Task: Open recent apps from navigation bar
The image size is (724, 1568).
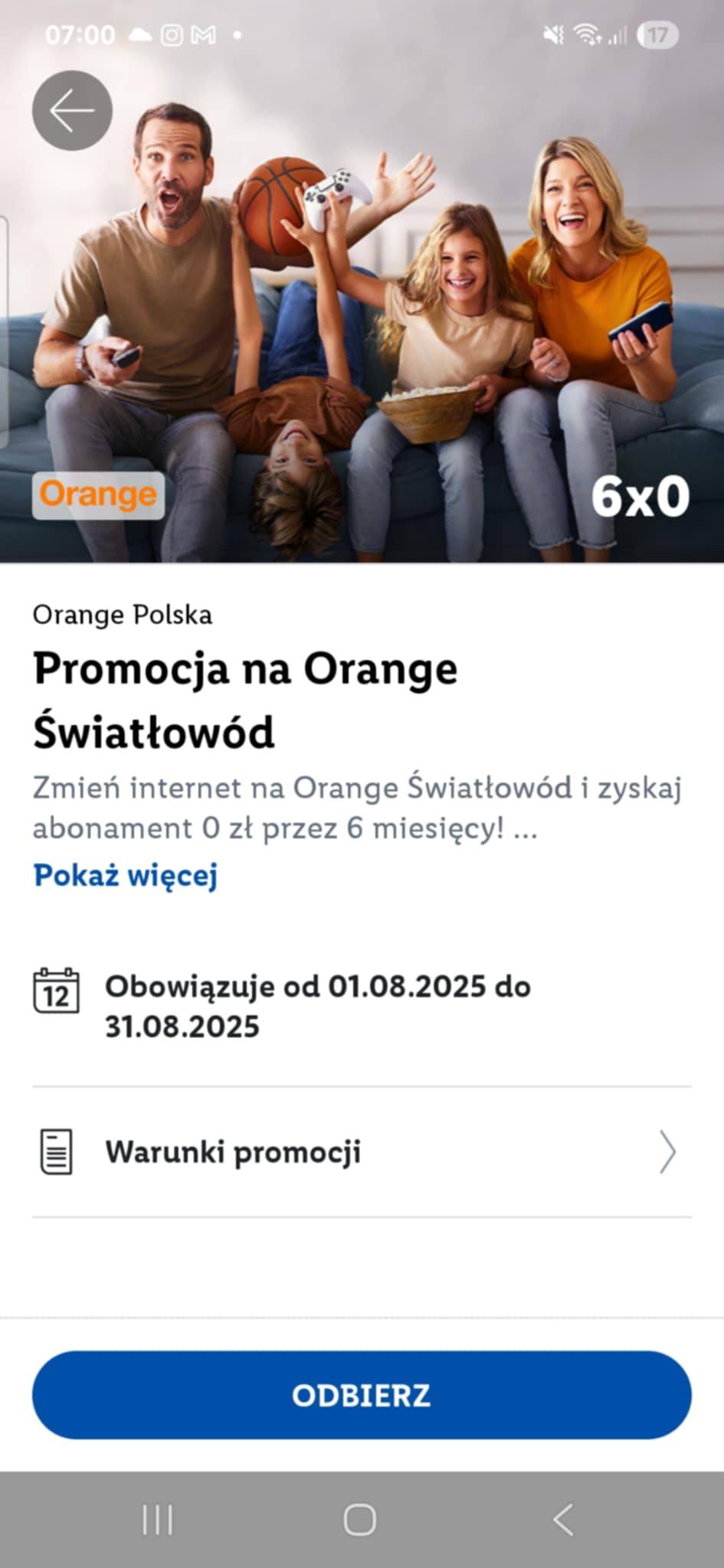Action: [158, 1520]
